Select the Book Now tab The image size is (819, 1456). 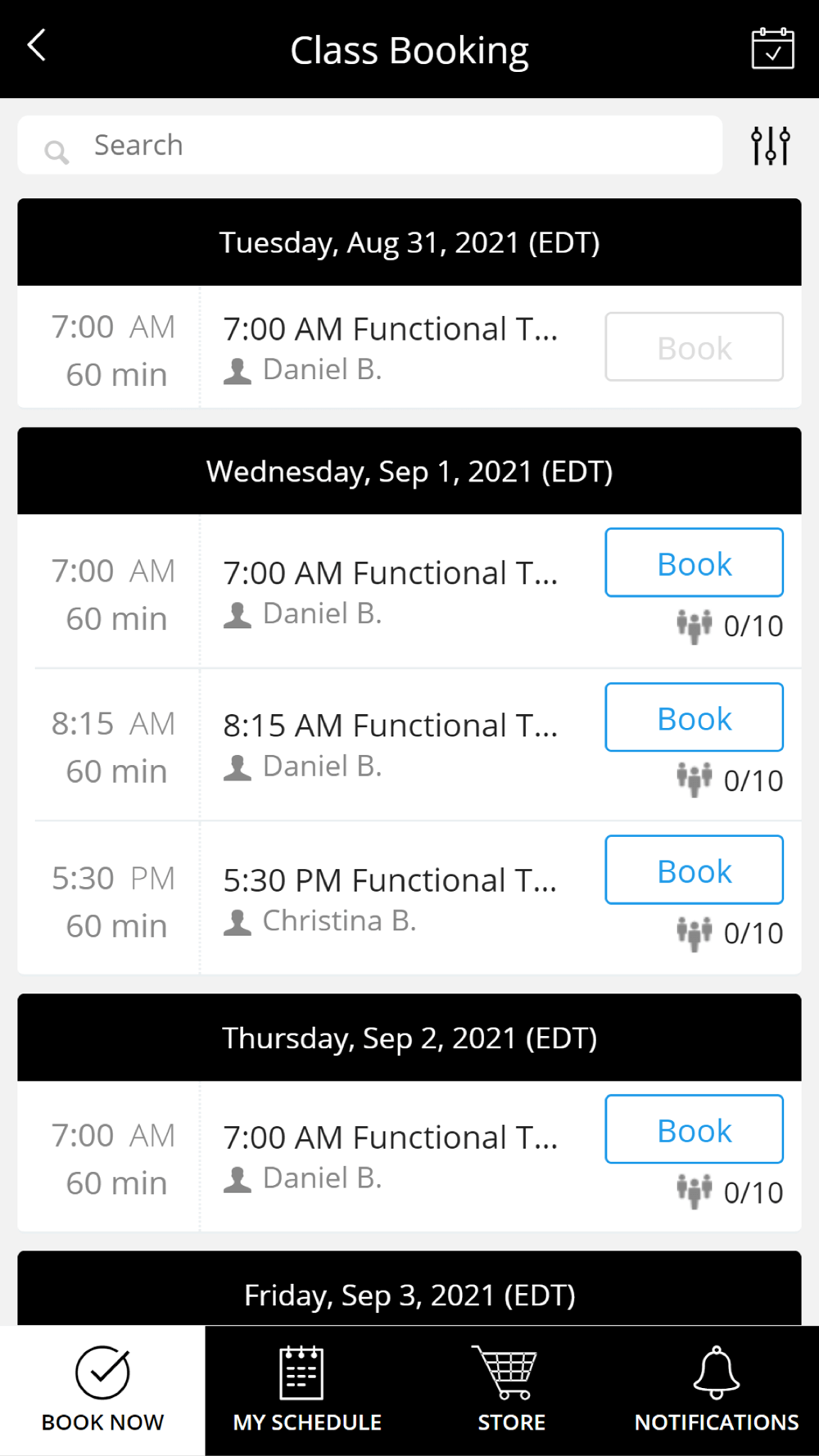[102, 1390]
